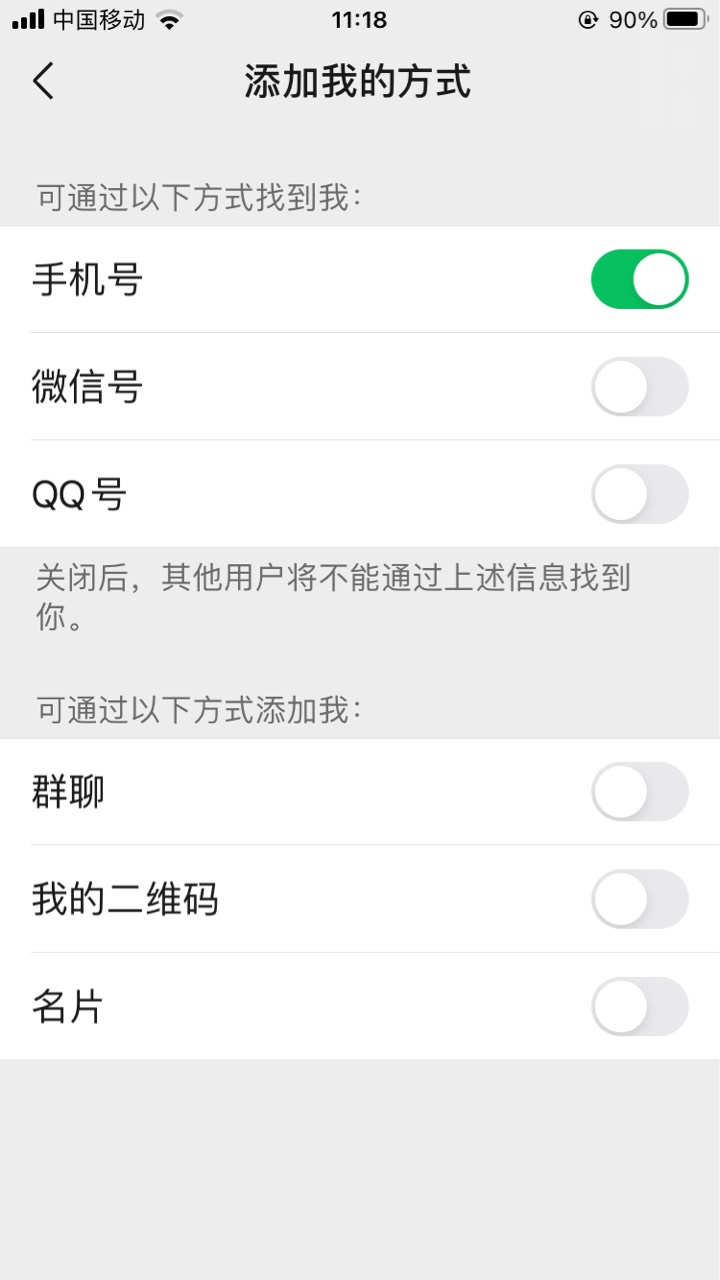This screenshot has height=1280, width=720.
Task: Toggle on the QQ号 option
Action: 640,493
